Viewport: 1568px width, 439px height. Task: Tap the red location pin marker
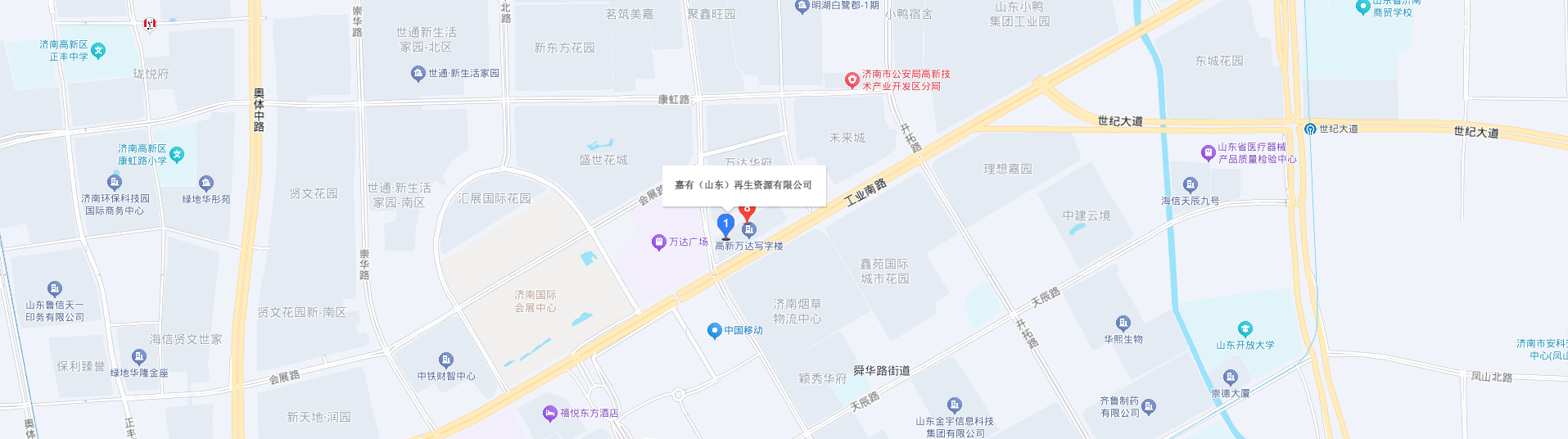747,211
